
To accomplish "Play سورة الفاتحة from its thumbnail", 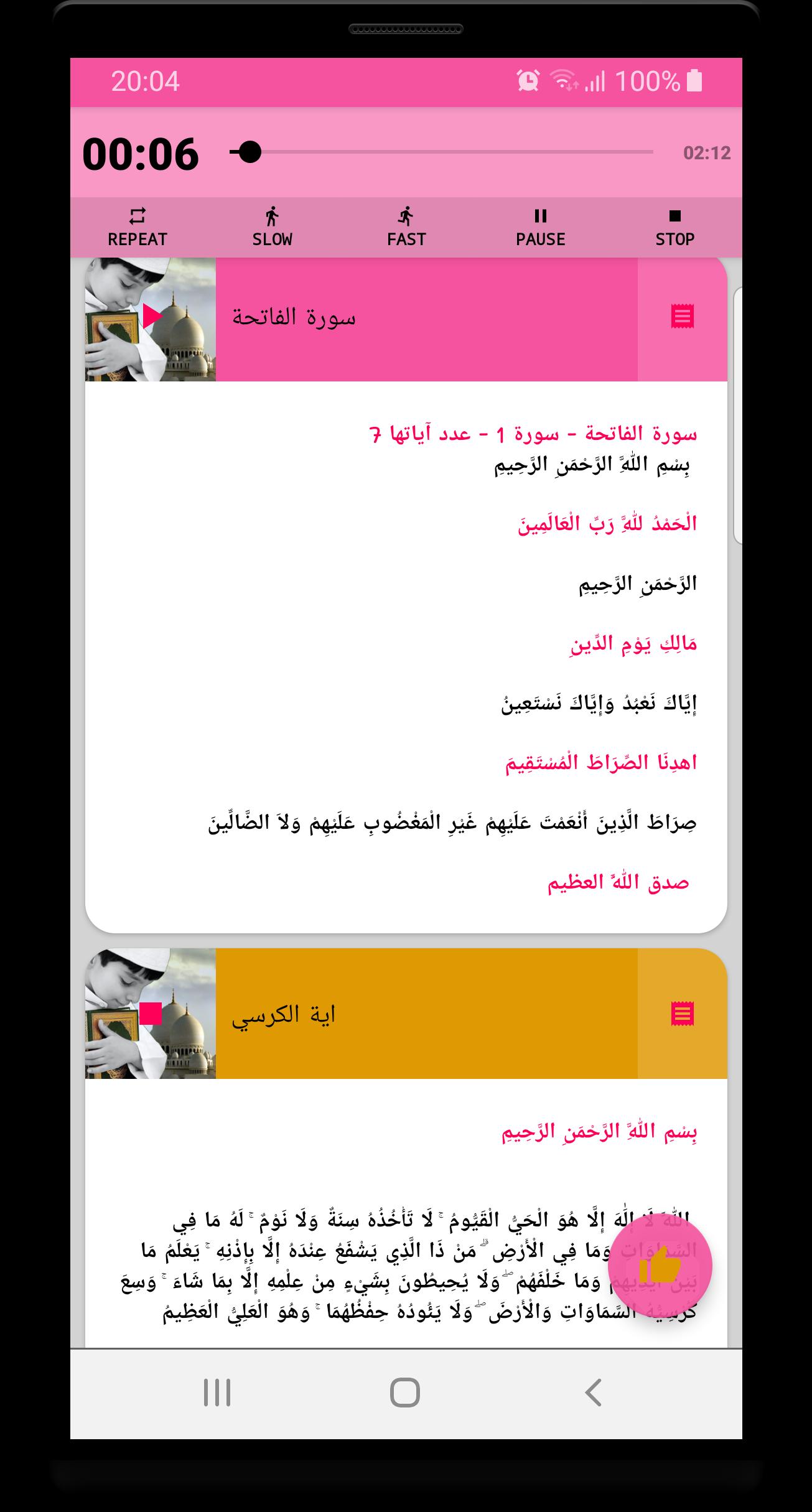I will coord(151,317).
